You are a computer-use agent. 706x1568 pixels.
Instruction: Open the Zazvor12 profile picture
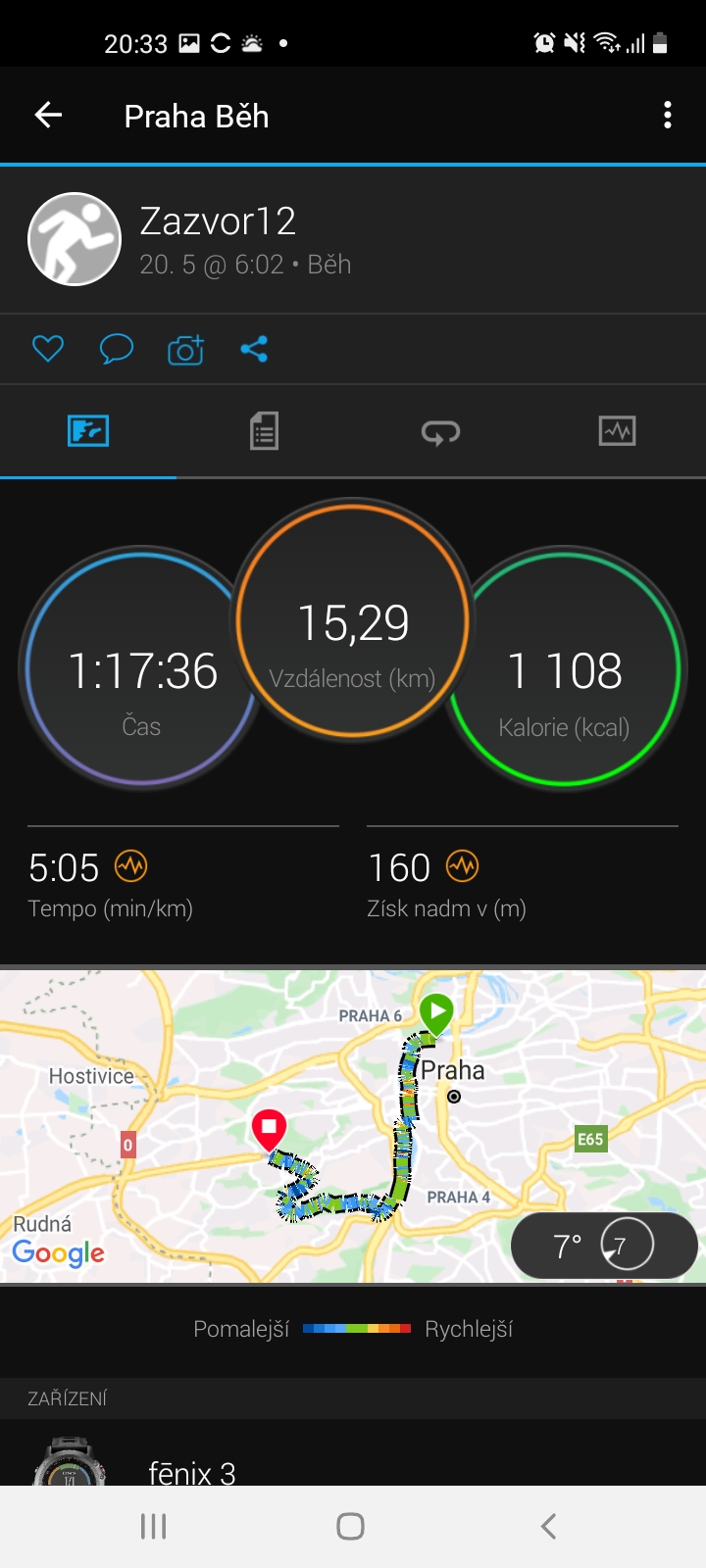coord(75,239)
